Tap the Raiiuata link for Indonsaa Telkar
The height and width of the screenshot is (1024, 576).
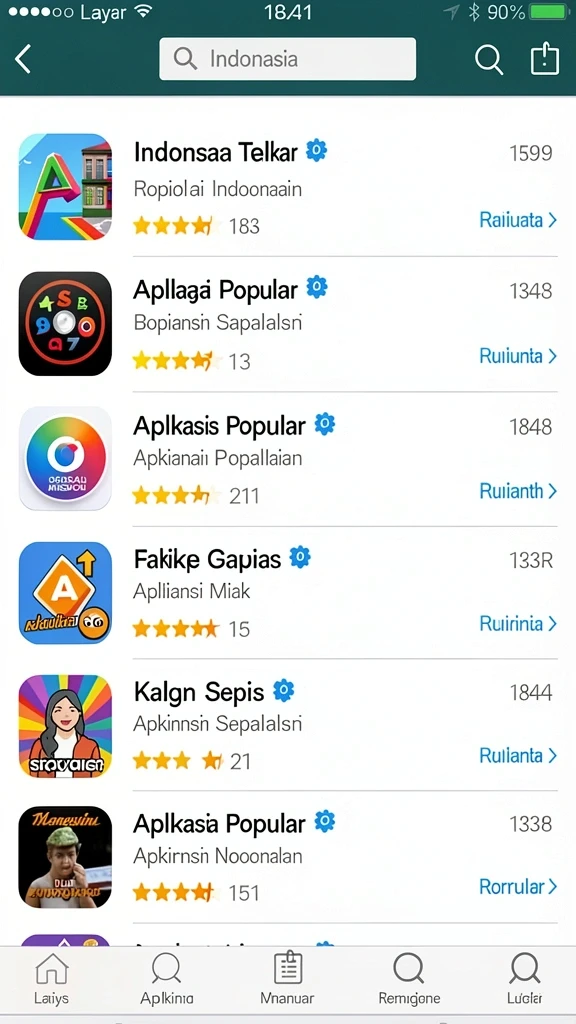pos(518,220)
